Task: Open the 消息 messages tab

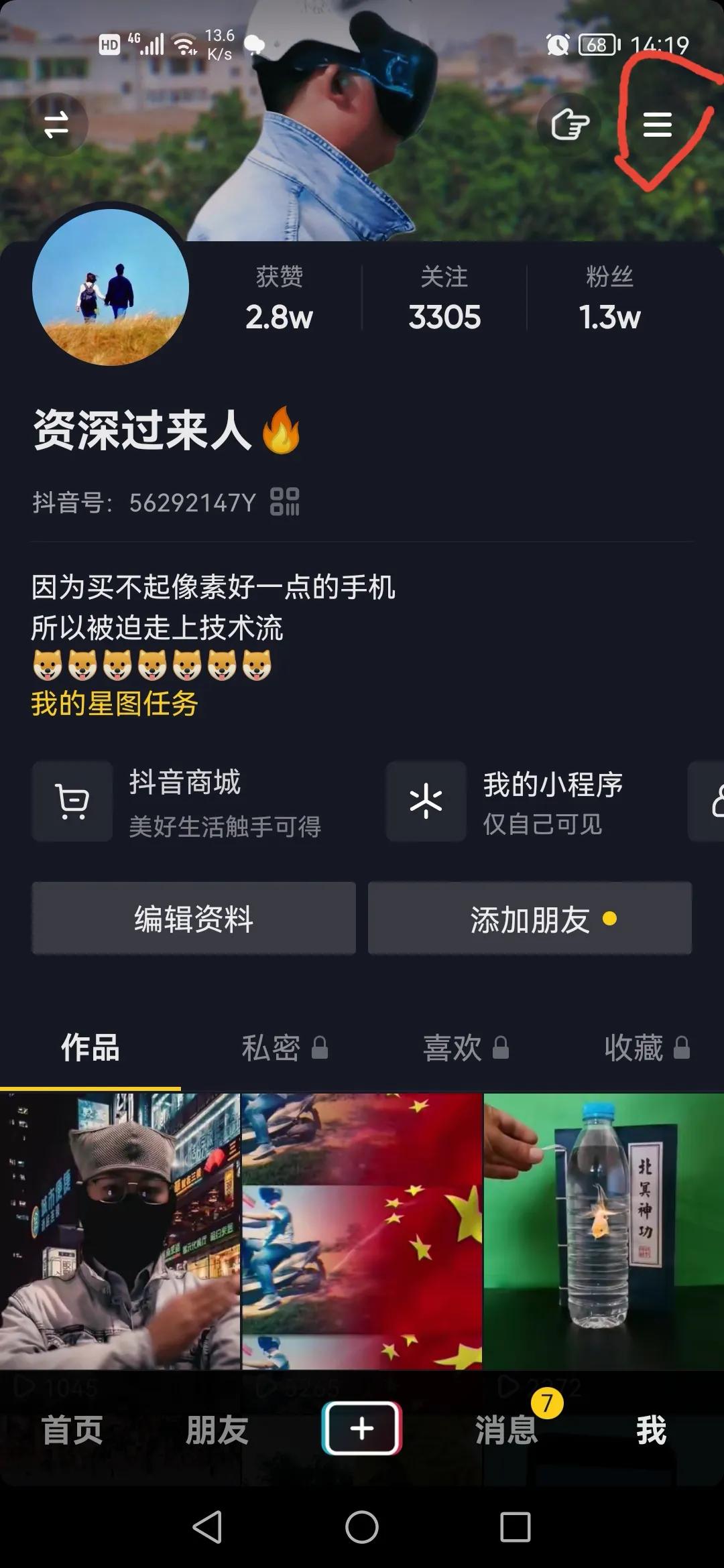Action: [507, 1429]
